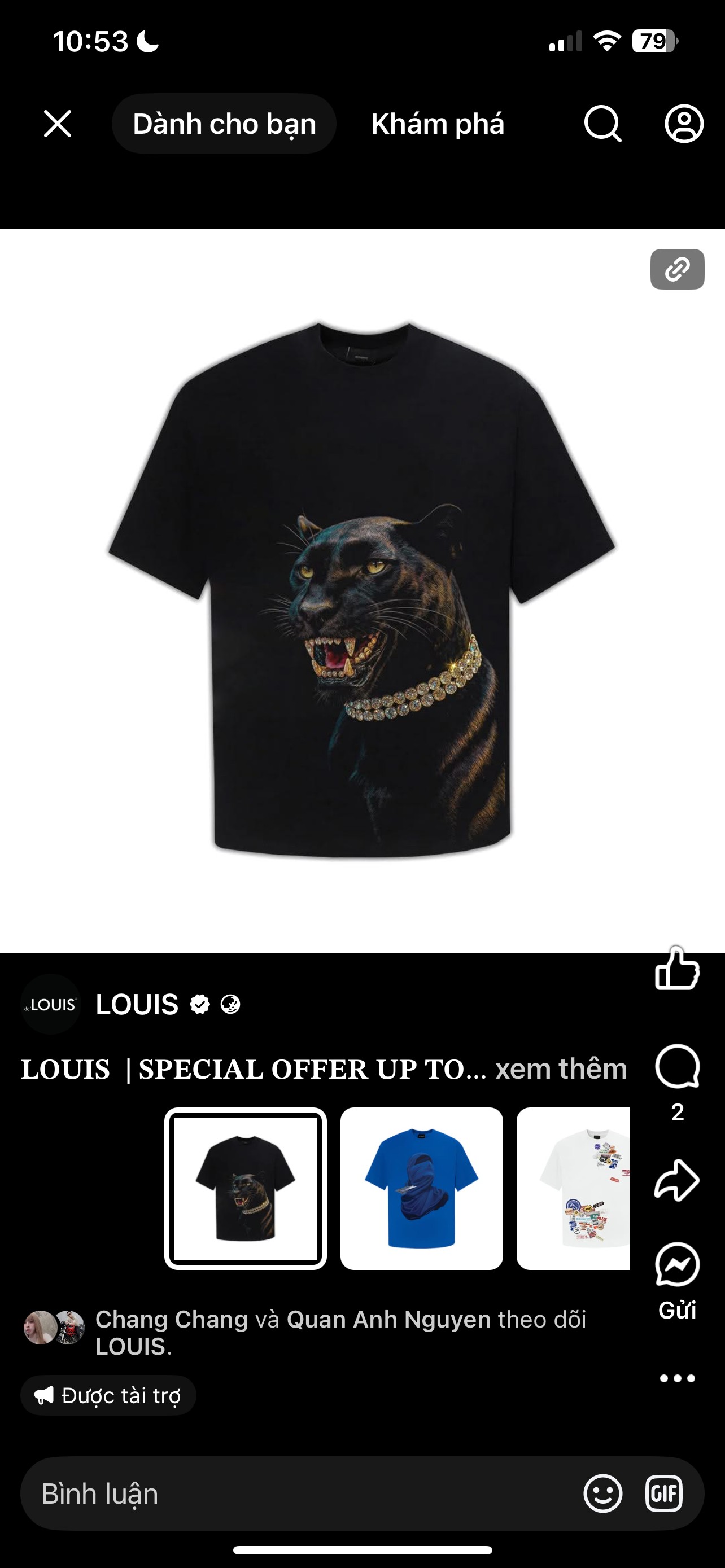Open the emoji picker in comments
This screenshot has width=725, height=1568.
pyautogui.click(x=602, y=1493)
